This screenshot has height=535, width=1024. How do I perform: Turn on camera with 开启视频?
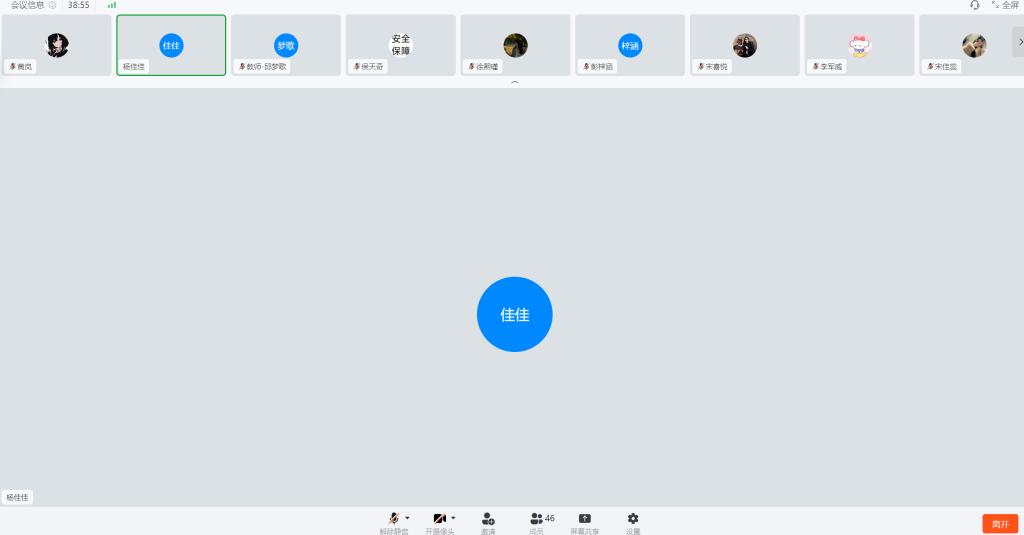click(x=439, y=519)
